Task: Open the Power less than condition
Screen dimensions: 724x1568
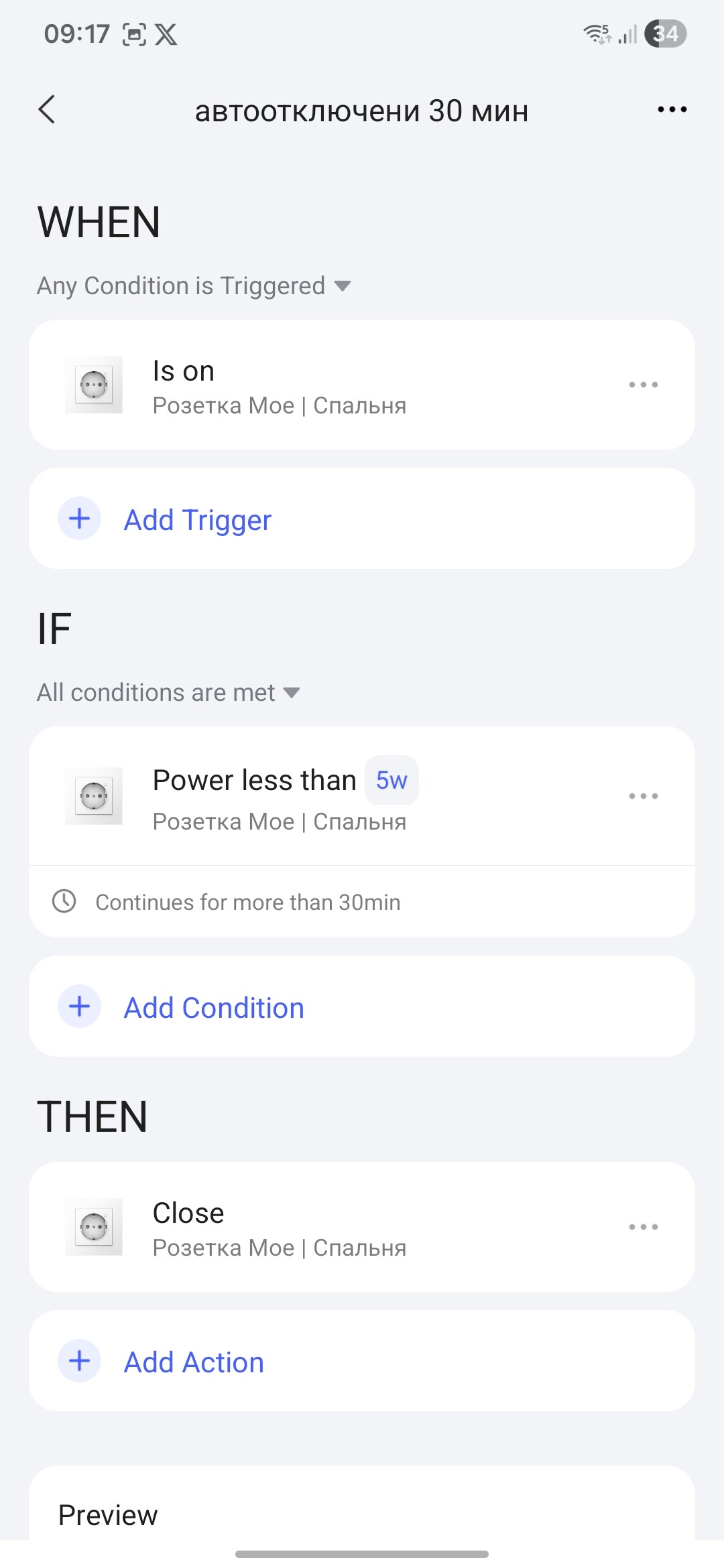Action: 255,797
